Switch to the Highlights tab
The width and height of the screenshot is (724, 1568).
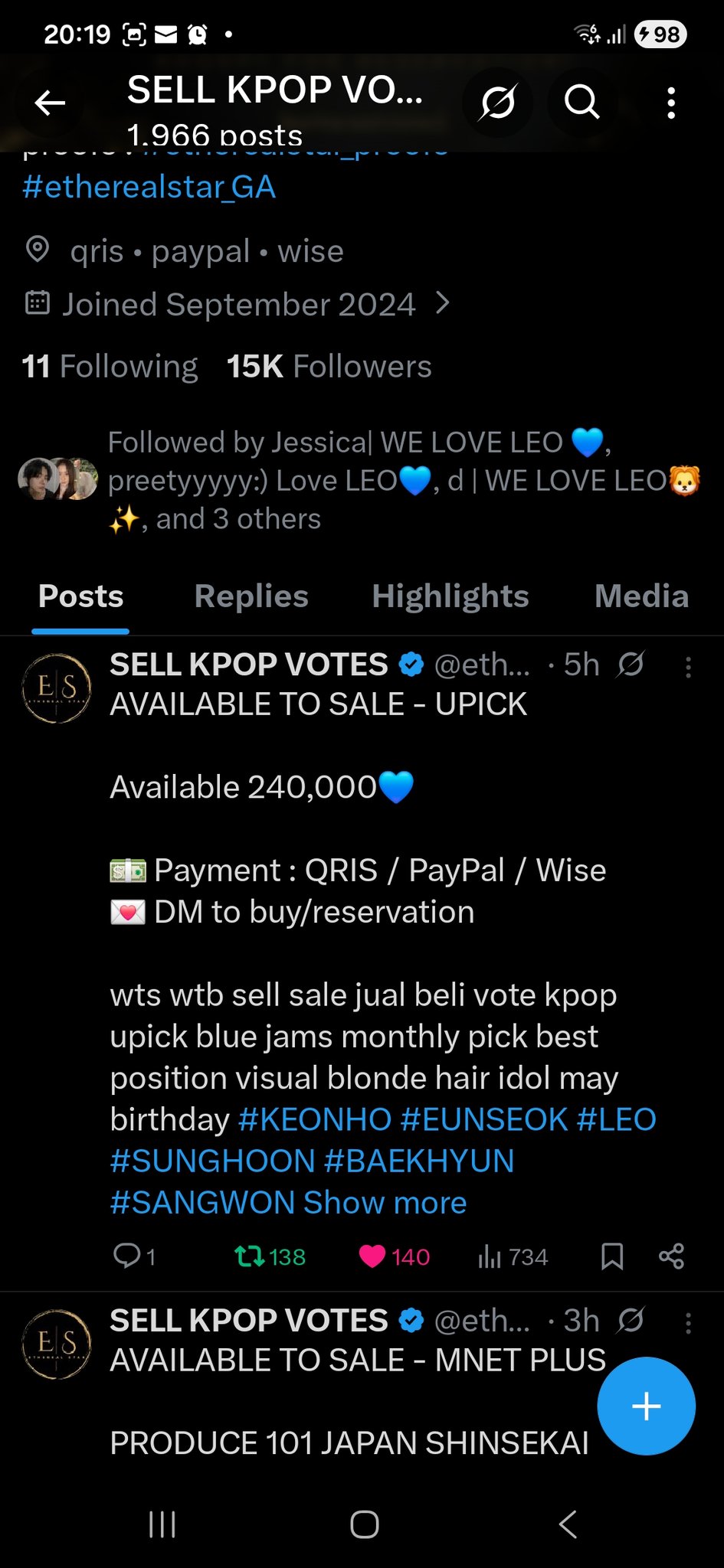click(450, 596)
